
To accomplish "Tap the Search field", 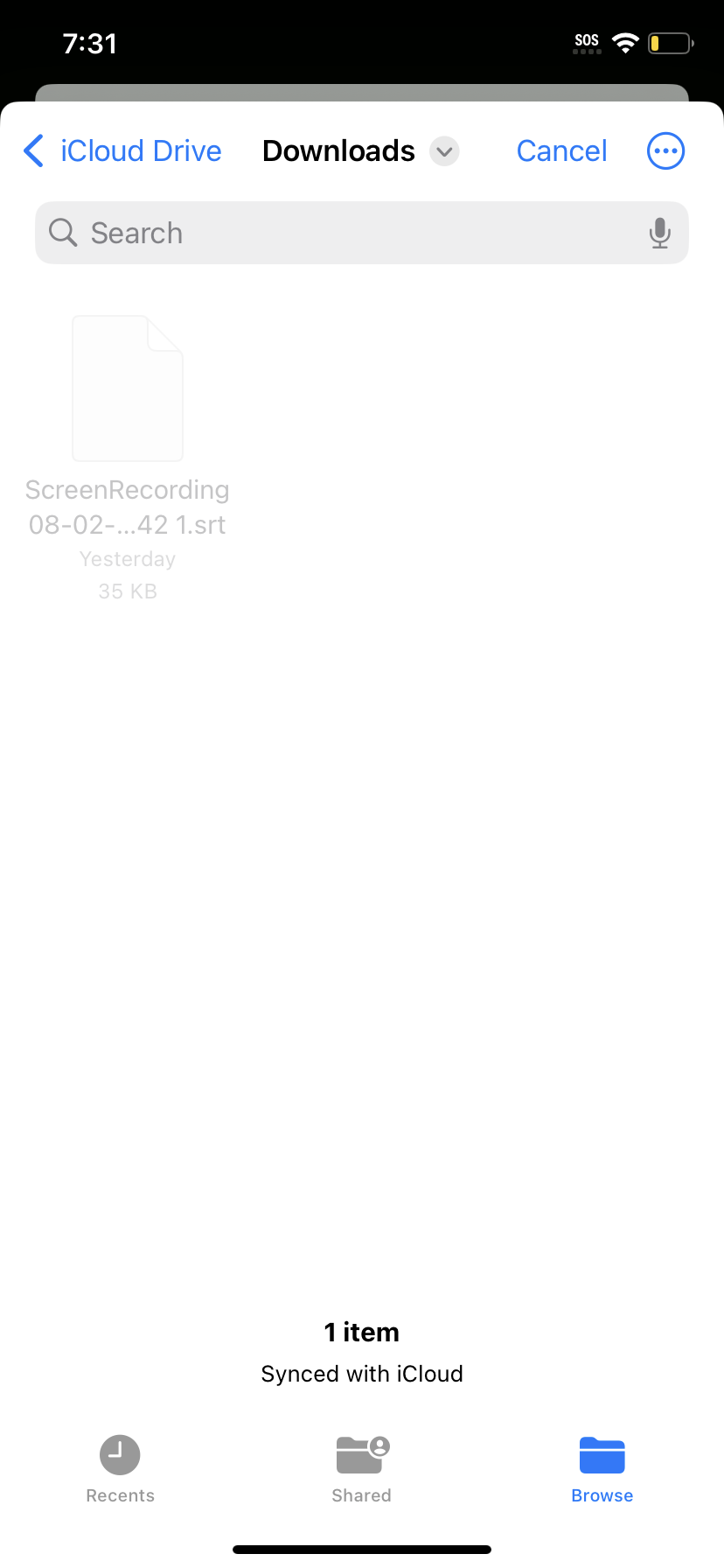I will pyautogui.click(x=350, y=233).
